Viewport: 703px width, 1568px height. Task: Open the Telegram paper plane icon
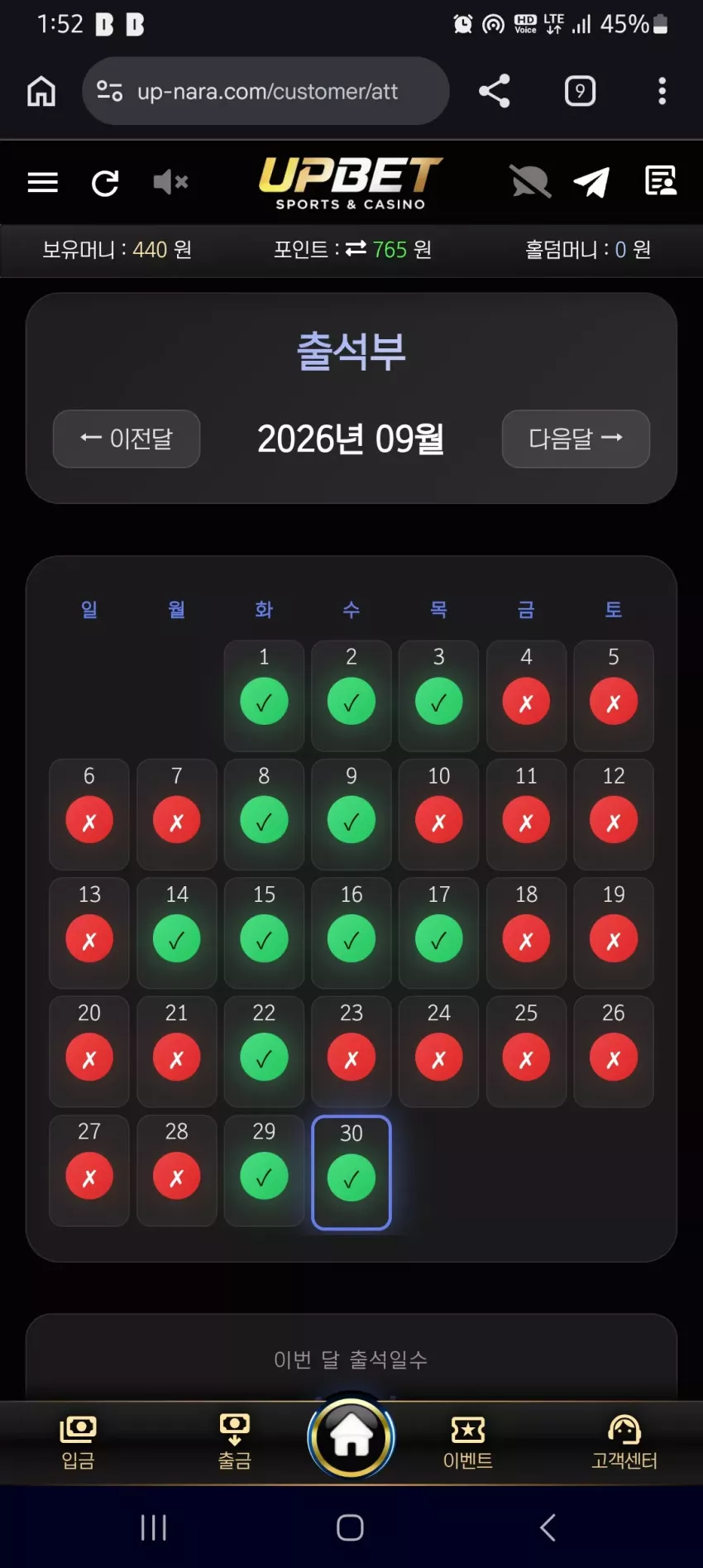tap(592, 182)
